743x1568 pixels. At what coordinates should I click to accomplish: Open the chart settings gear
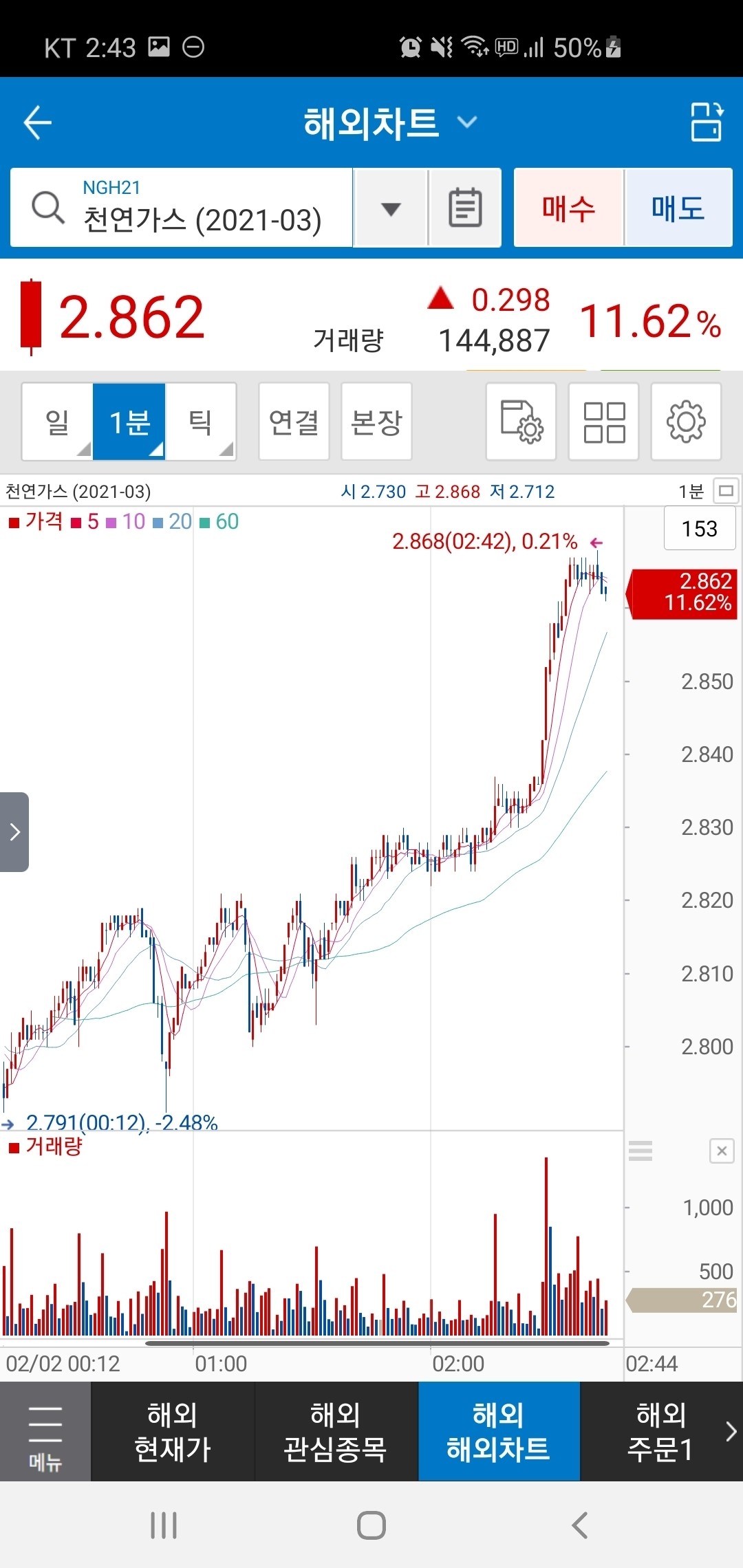pos(686,422)
